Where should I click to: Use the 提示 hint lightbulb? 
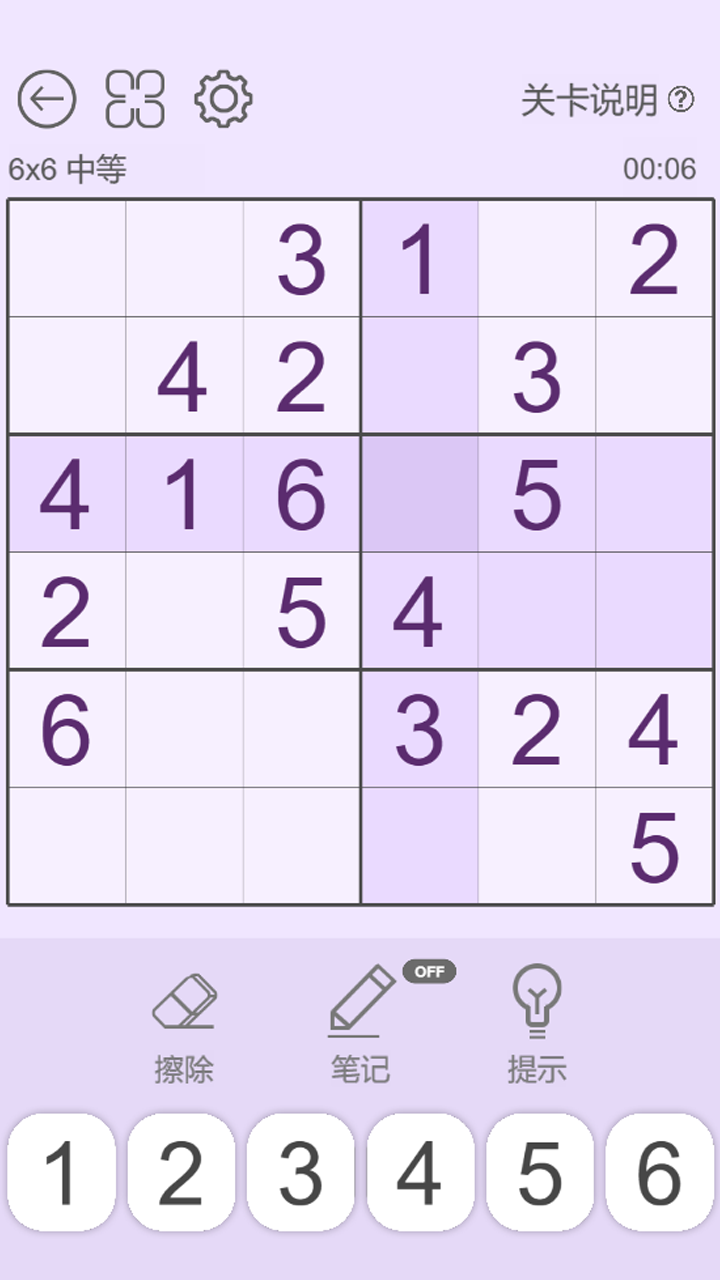pyautogui.click(x=537, y=1025)
